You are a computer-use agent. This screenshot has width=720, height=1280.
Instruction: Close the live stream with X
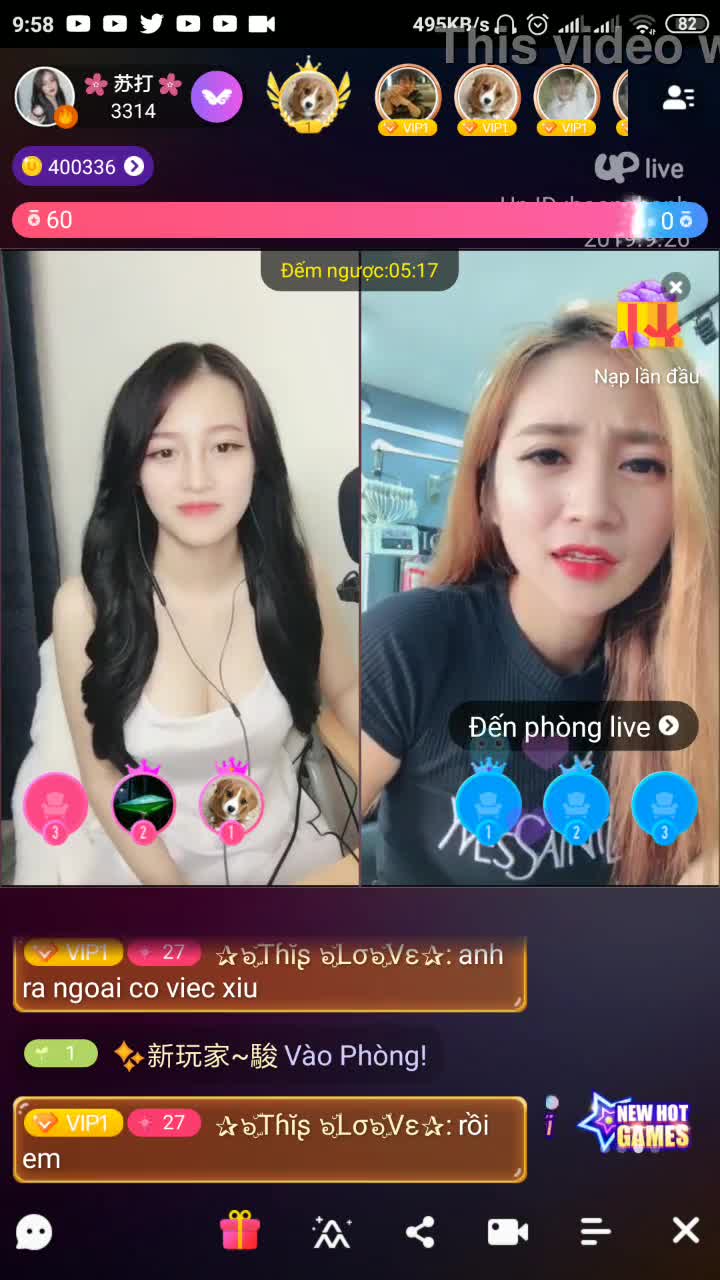685,1230
